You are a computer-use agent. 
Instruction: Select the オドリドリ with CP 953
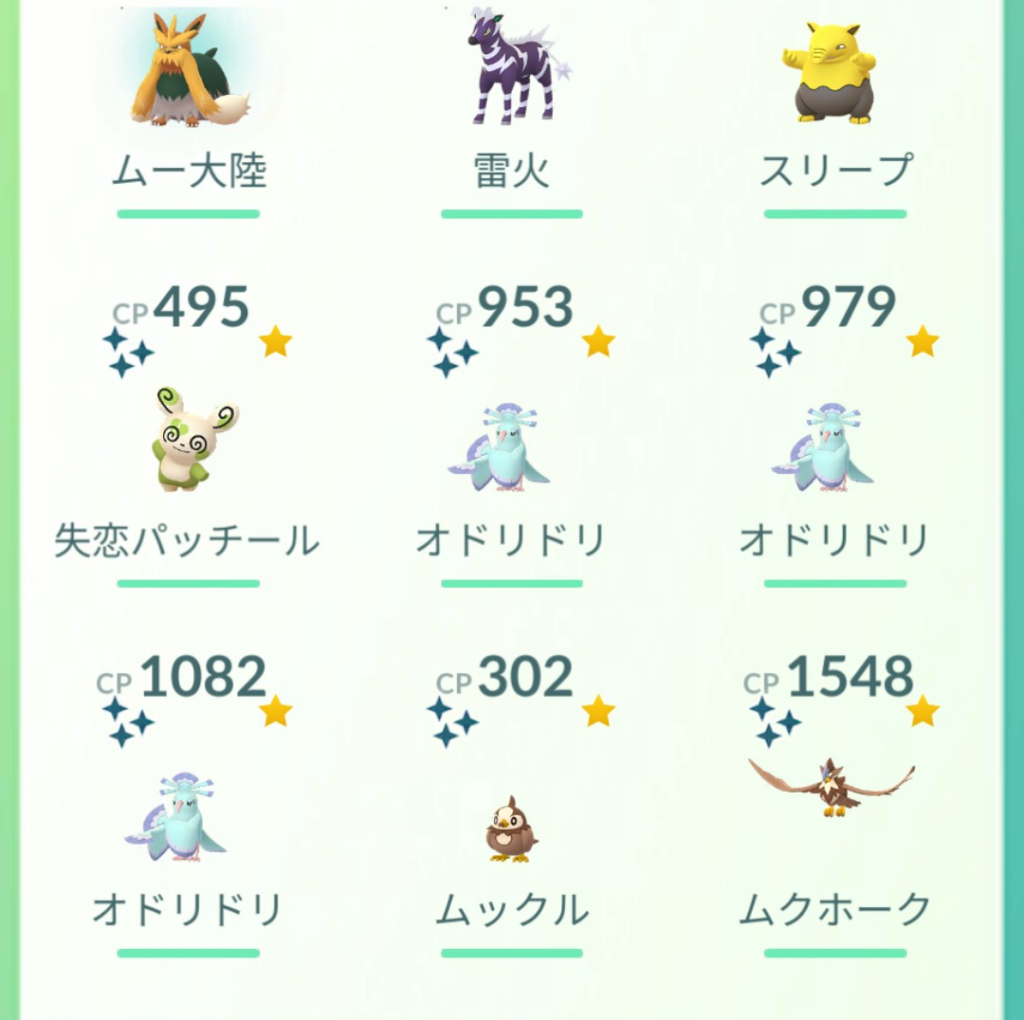pos(510,450)
